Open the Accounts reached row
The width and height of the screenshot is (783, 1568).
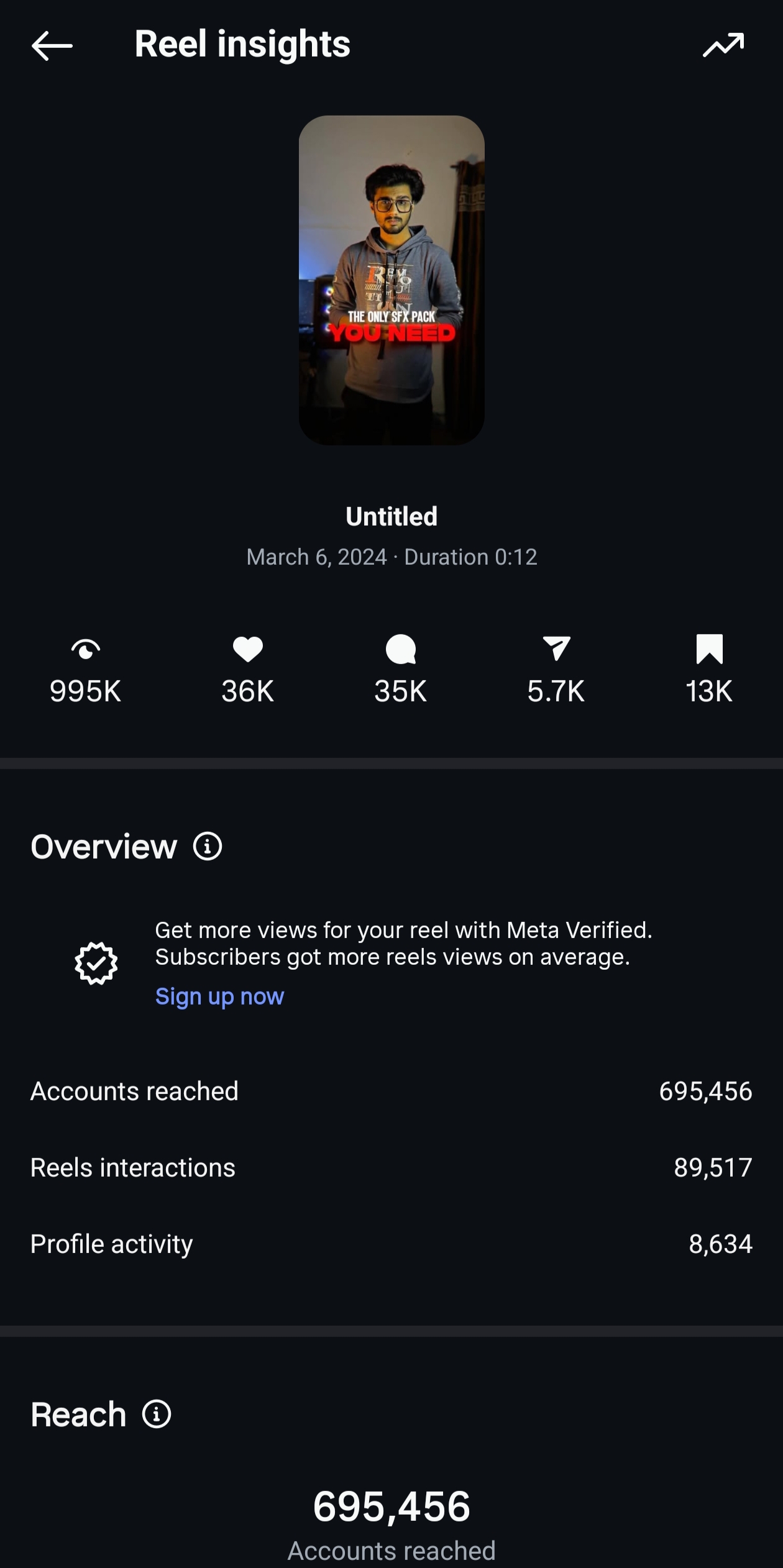pos(391,1092)
